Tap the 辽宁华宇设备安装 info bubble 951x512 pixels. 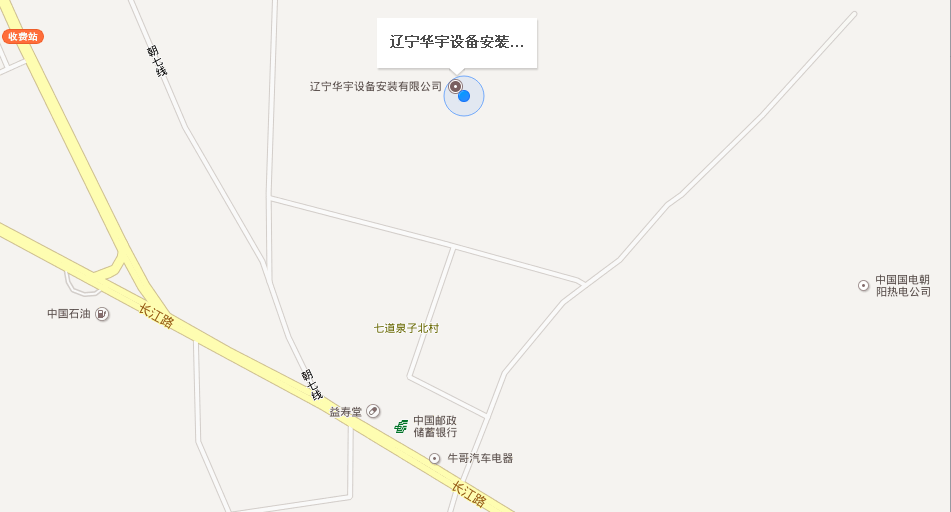point(456,43)
